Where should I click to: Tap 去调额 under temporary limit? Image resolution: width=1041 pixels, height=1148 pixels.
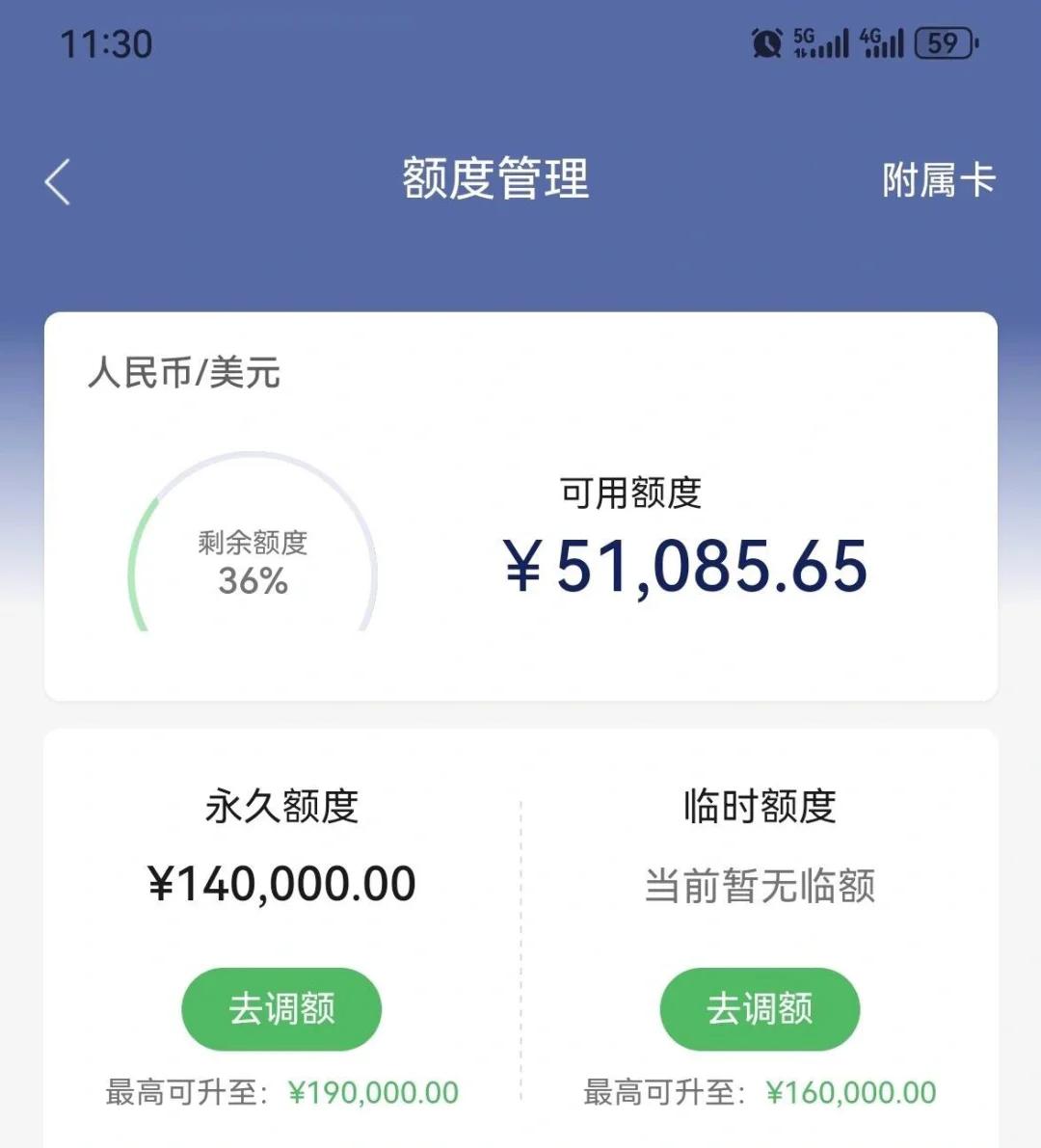pyautogui.click(x=761, y=1008)
